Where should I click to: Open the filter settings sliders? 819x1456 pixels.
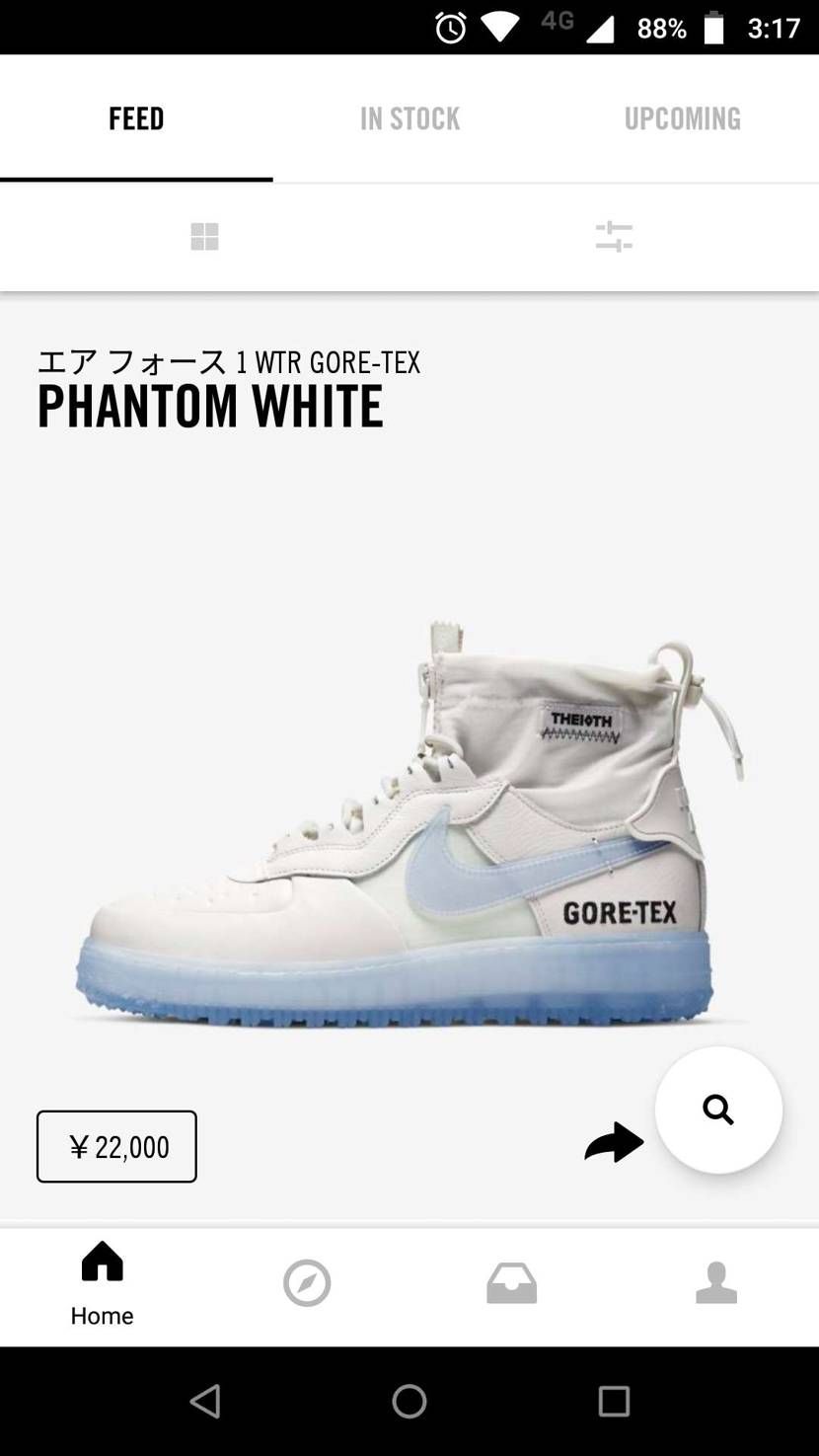click(x=614, y=237)
